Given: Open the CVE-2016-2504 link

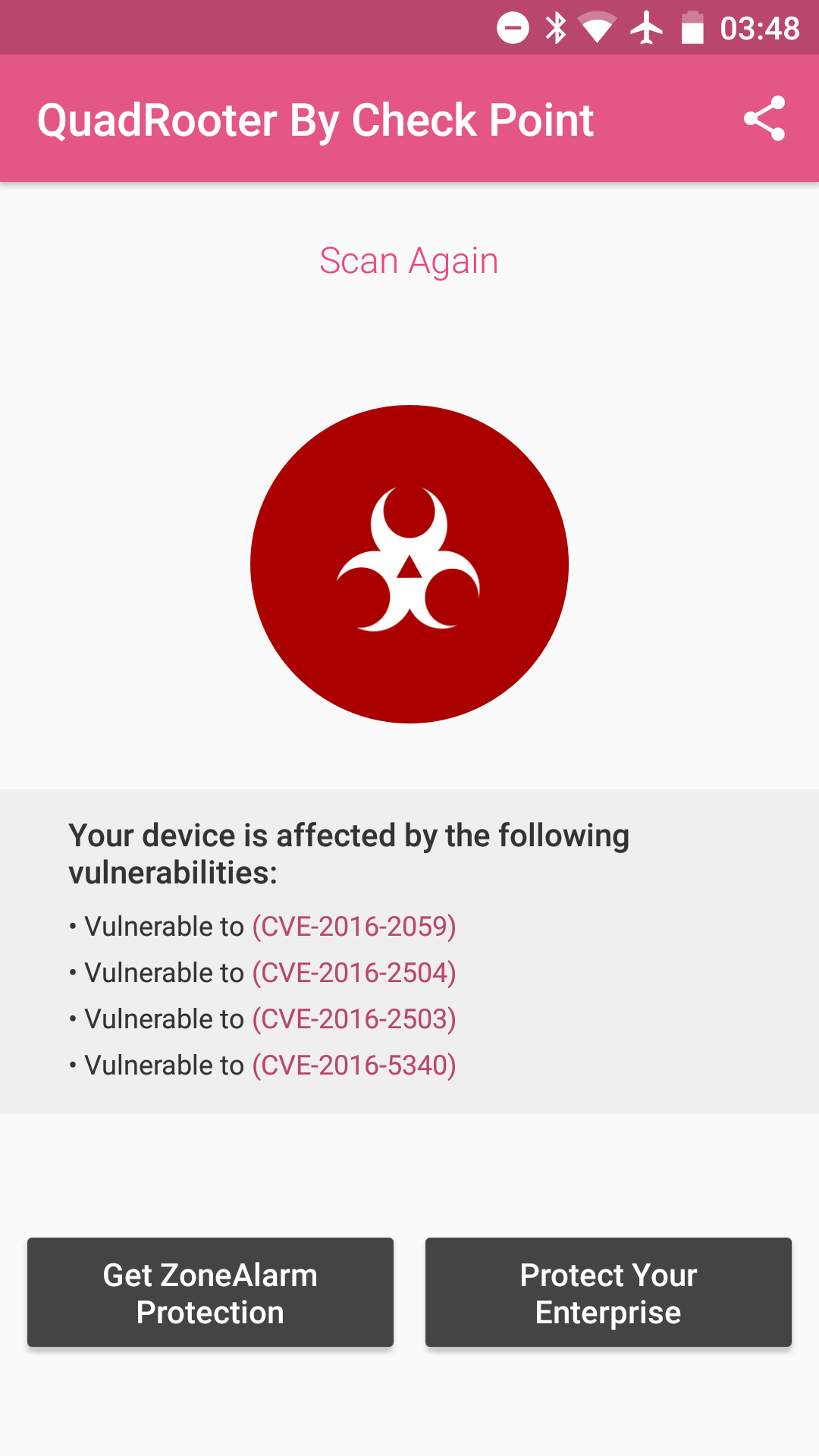Looking at the screenshot, I should tap(354, 973).
